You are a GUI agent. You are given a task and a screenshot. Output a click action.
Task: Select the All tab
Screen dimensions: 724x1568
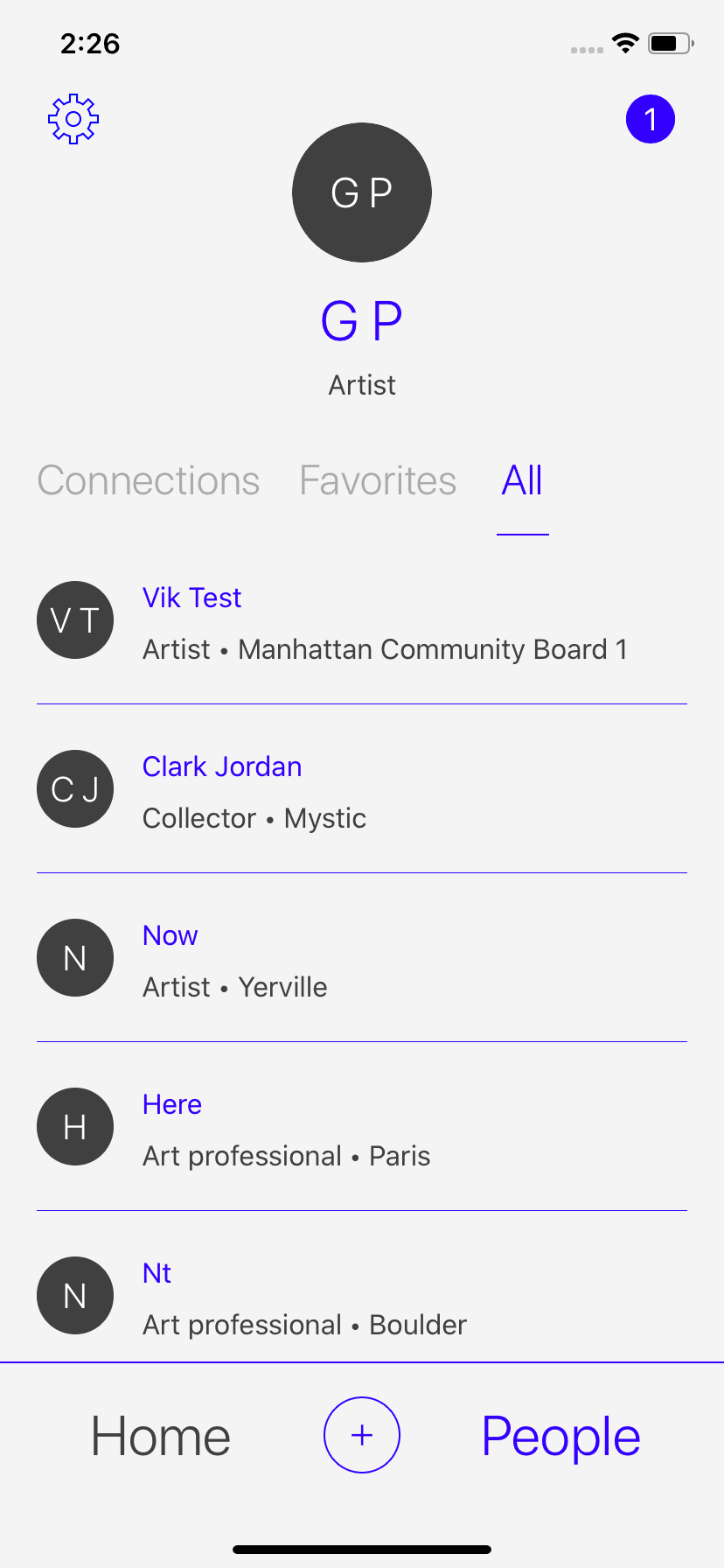[521, 480]
